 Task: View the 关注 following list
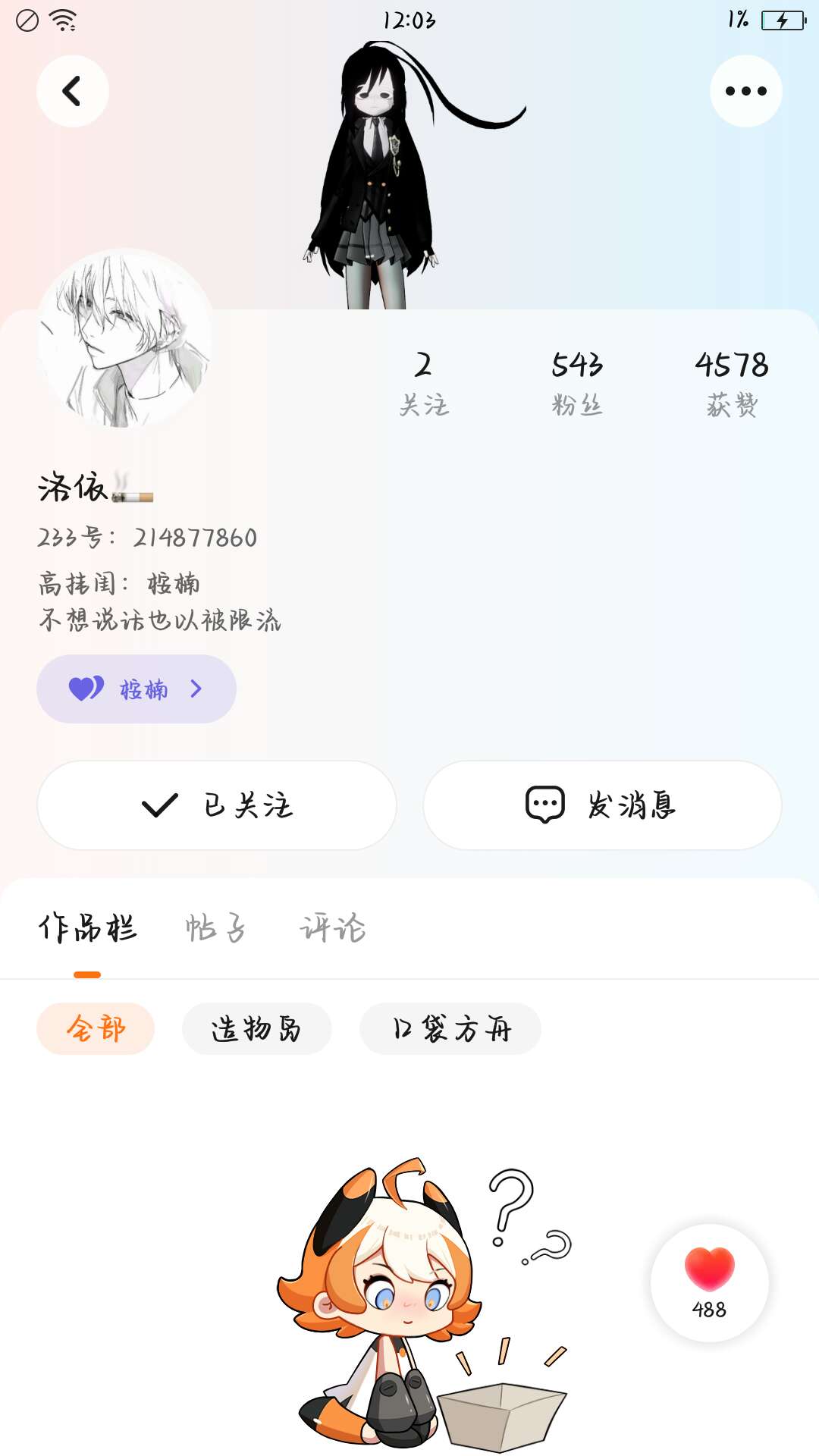click(x=424, y=384)
